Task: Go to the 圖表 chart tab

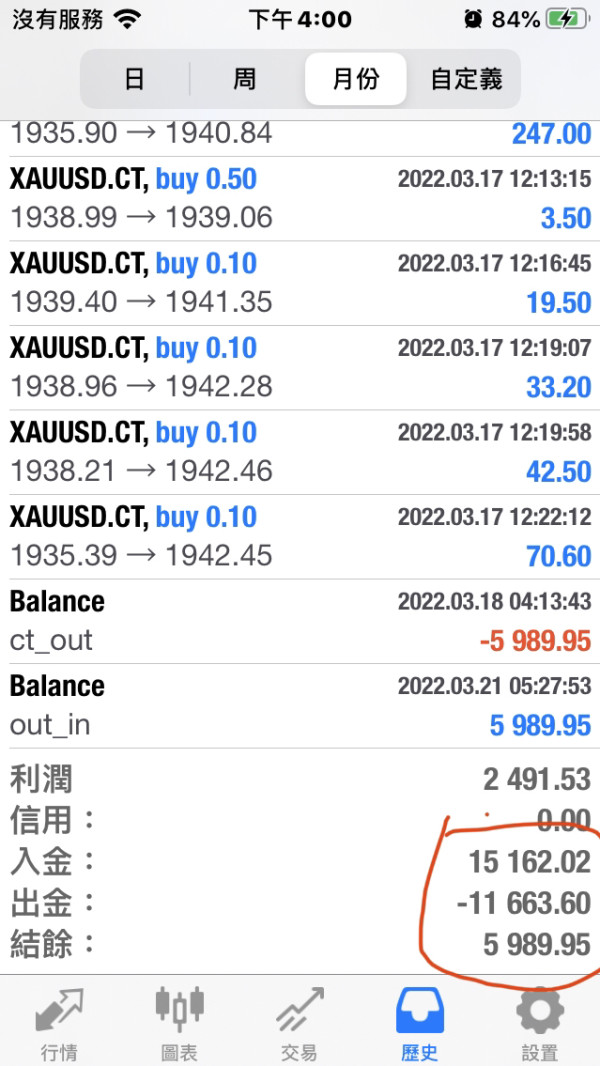Action: [x=179, y=1022]
